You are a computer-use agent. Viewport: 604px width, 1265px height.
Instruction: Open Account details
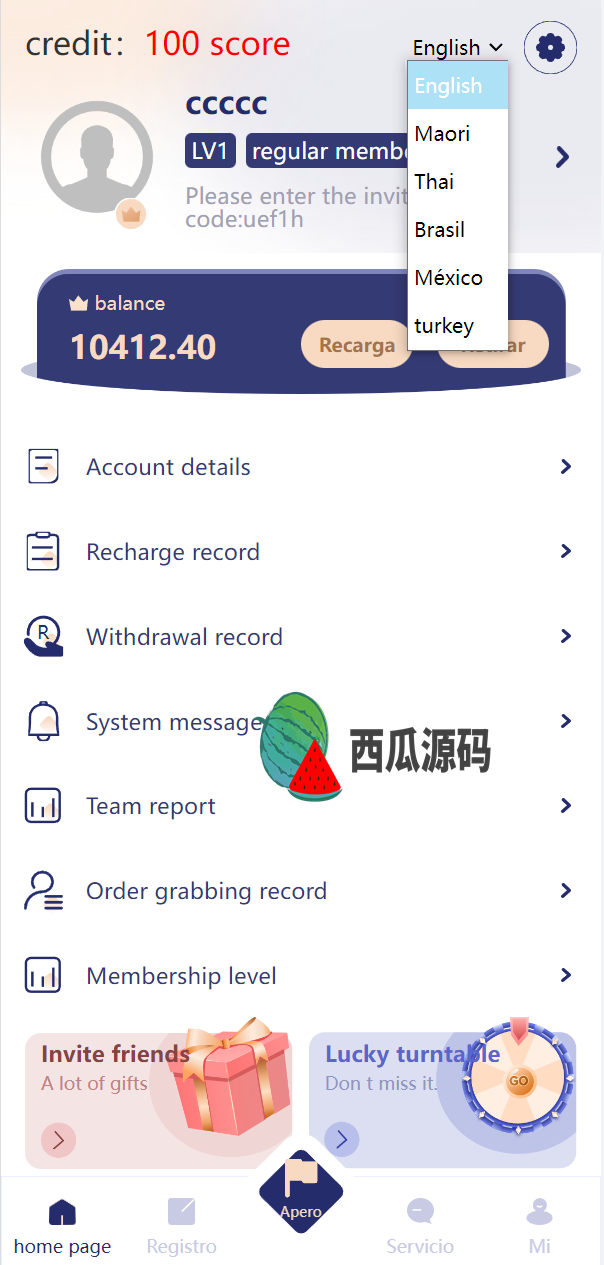click(x=300, y=467)
